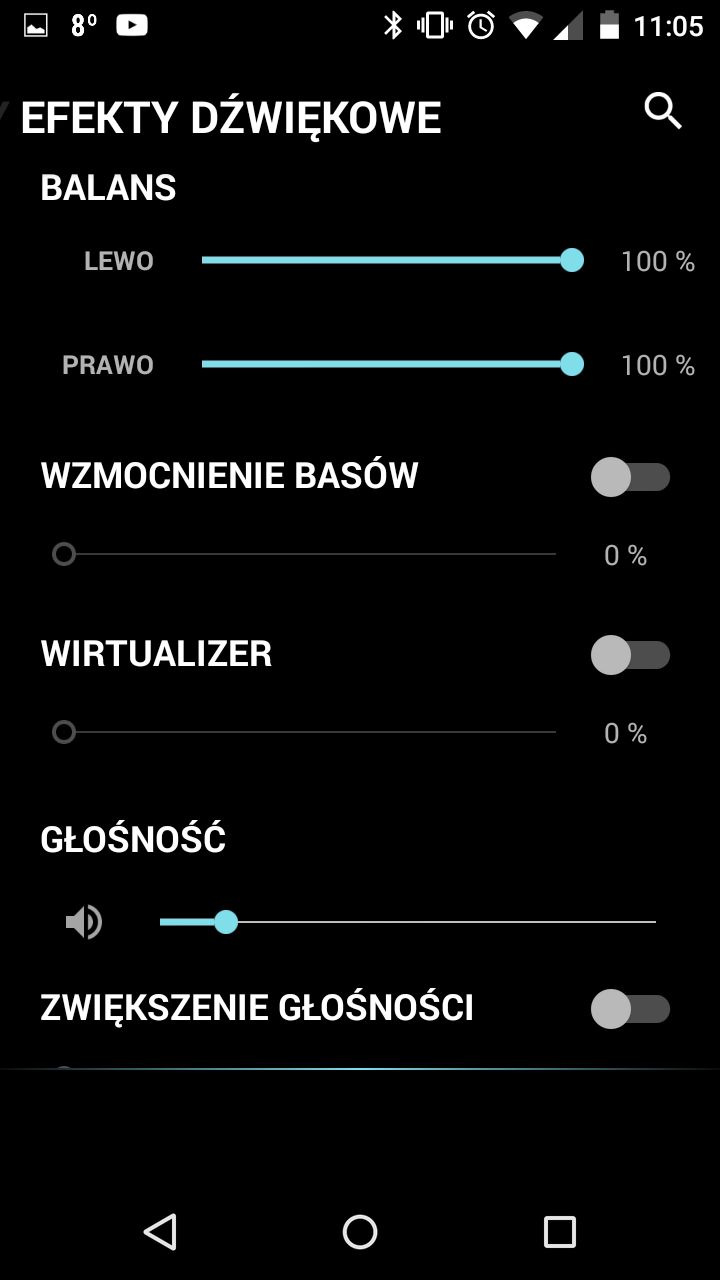Turn on the Wirtualizer switch
Screen dimensions: 720x1280
tap(630, 655)
